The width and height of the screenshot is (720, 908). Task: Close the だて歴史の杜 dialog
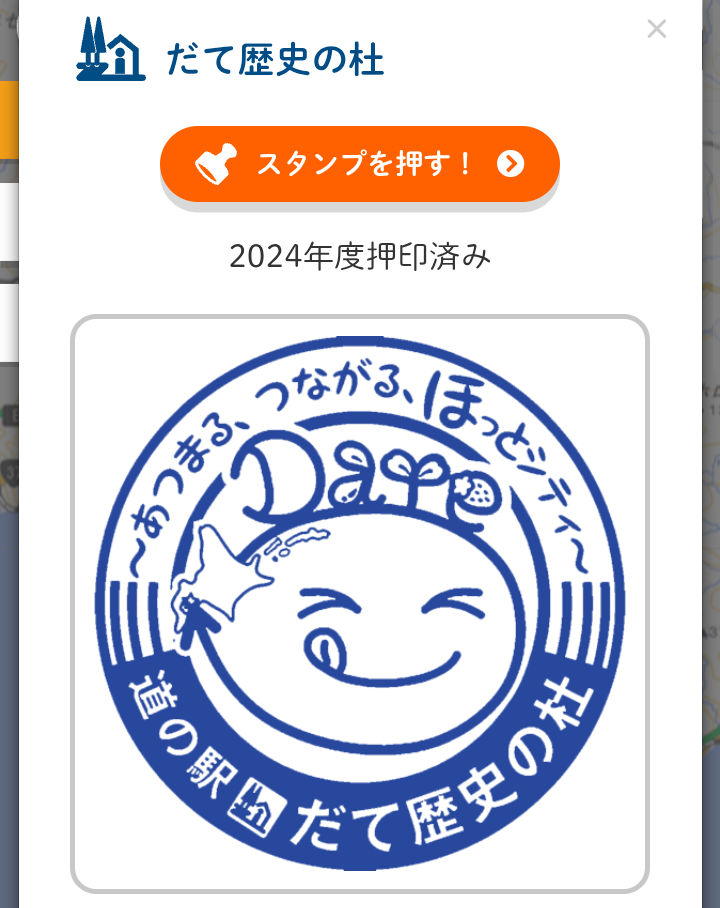point(656,29)
